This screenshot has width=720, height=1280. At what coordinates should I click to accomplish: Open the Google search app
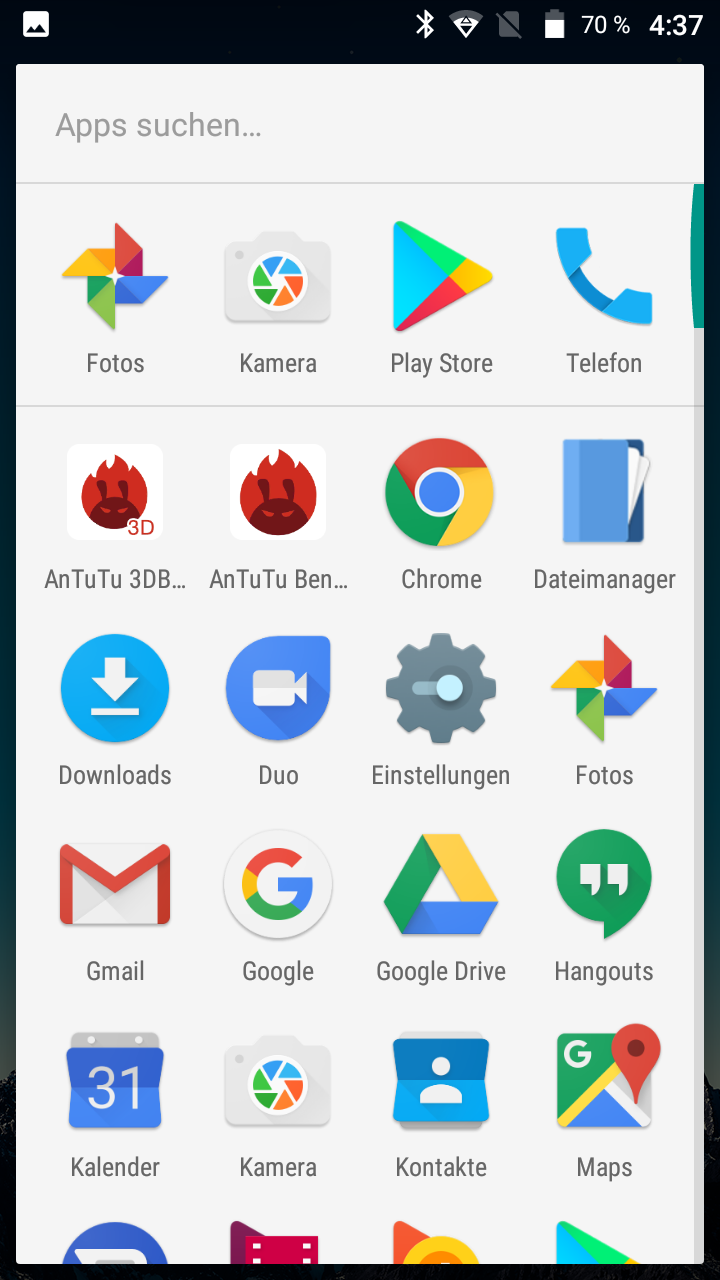click(278, 884)
